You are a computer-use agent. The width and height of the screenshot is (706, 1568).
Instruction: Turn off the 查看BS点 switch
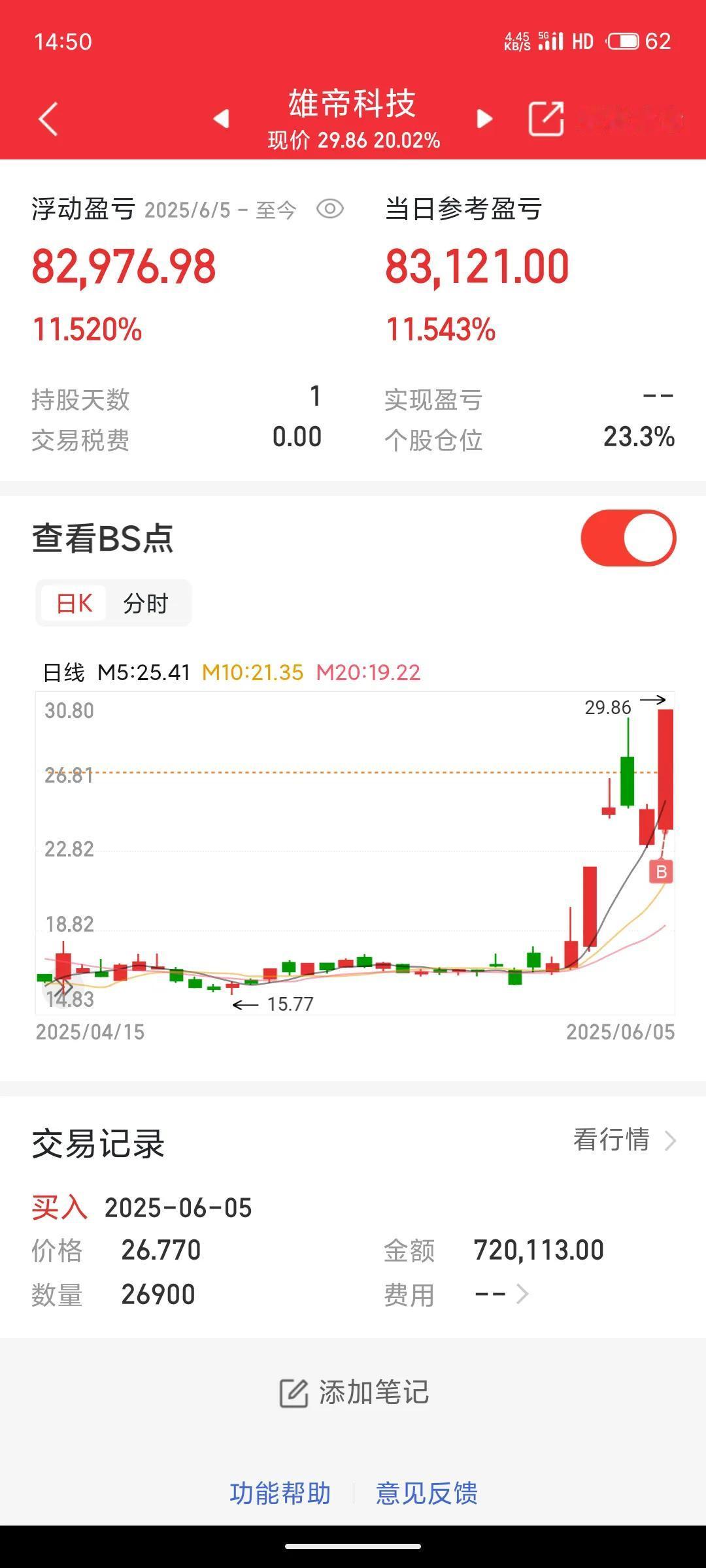(628, 538)
